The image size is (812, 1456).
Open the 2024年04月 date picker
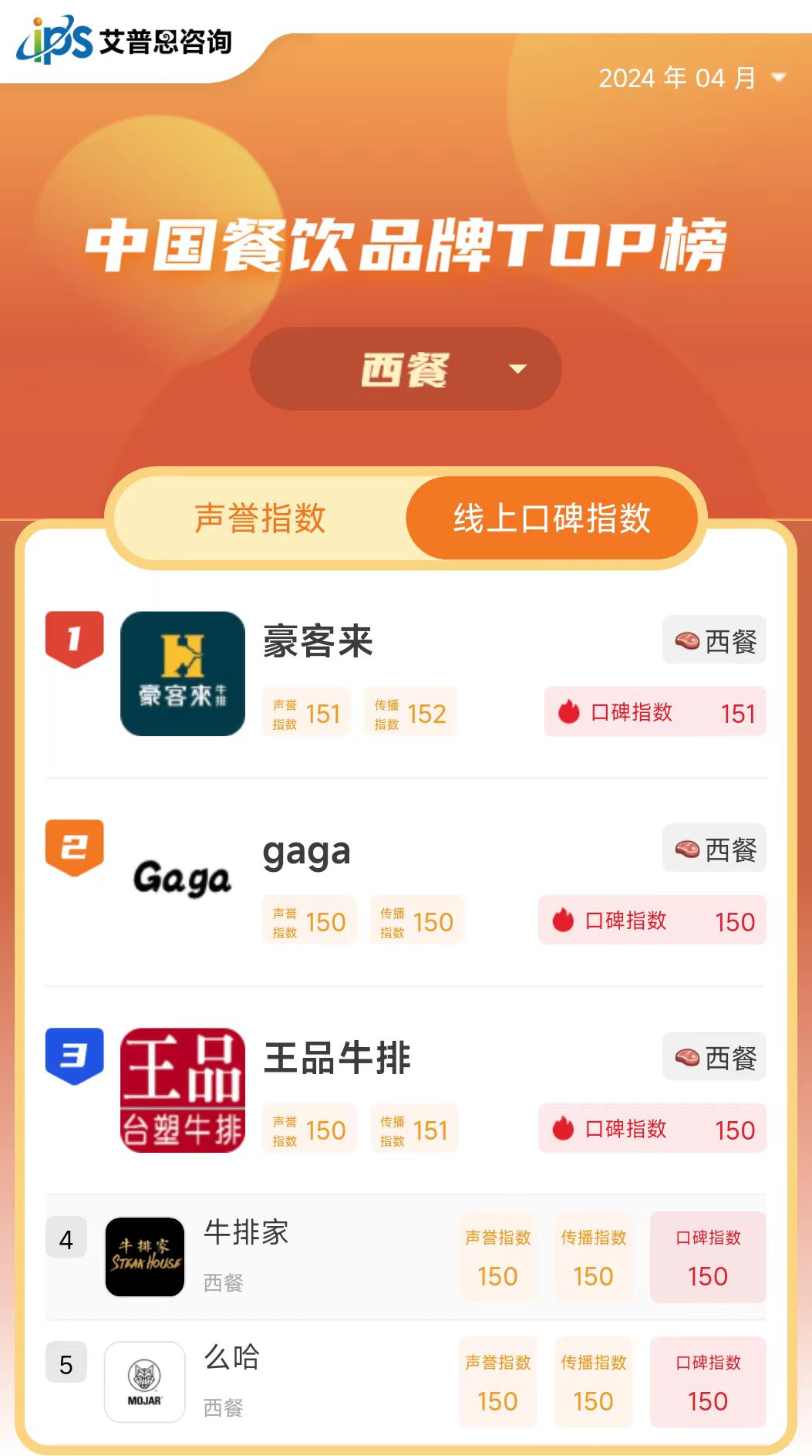691,78
